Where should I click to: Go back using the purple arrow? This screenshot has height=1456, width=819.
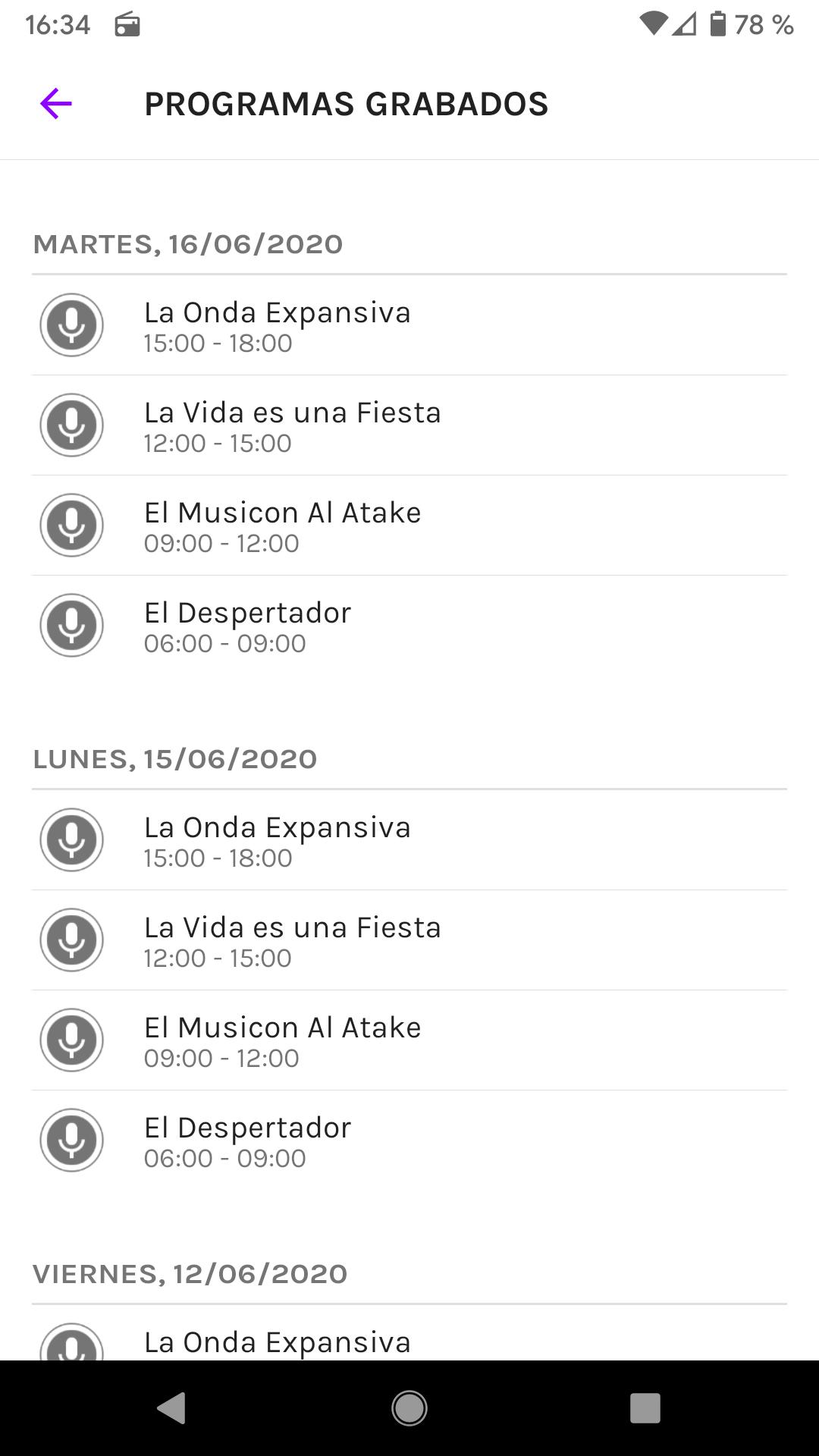(56, 104)
